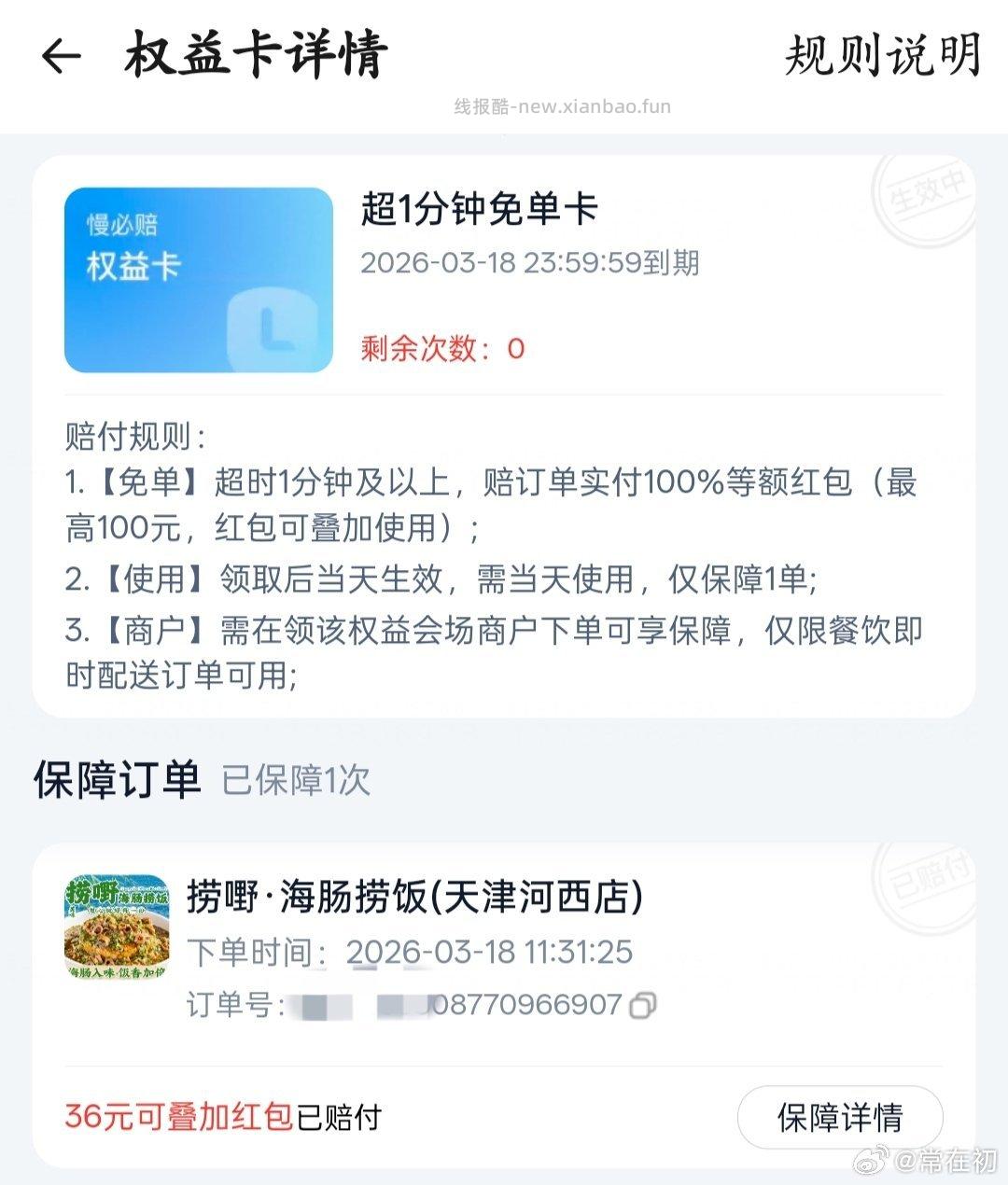Click the 36元可叠加红包 compensation link
Image resolution: width=1008 pixels, height=1185 pixels.
tap(175, 1116)
